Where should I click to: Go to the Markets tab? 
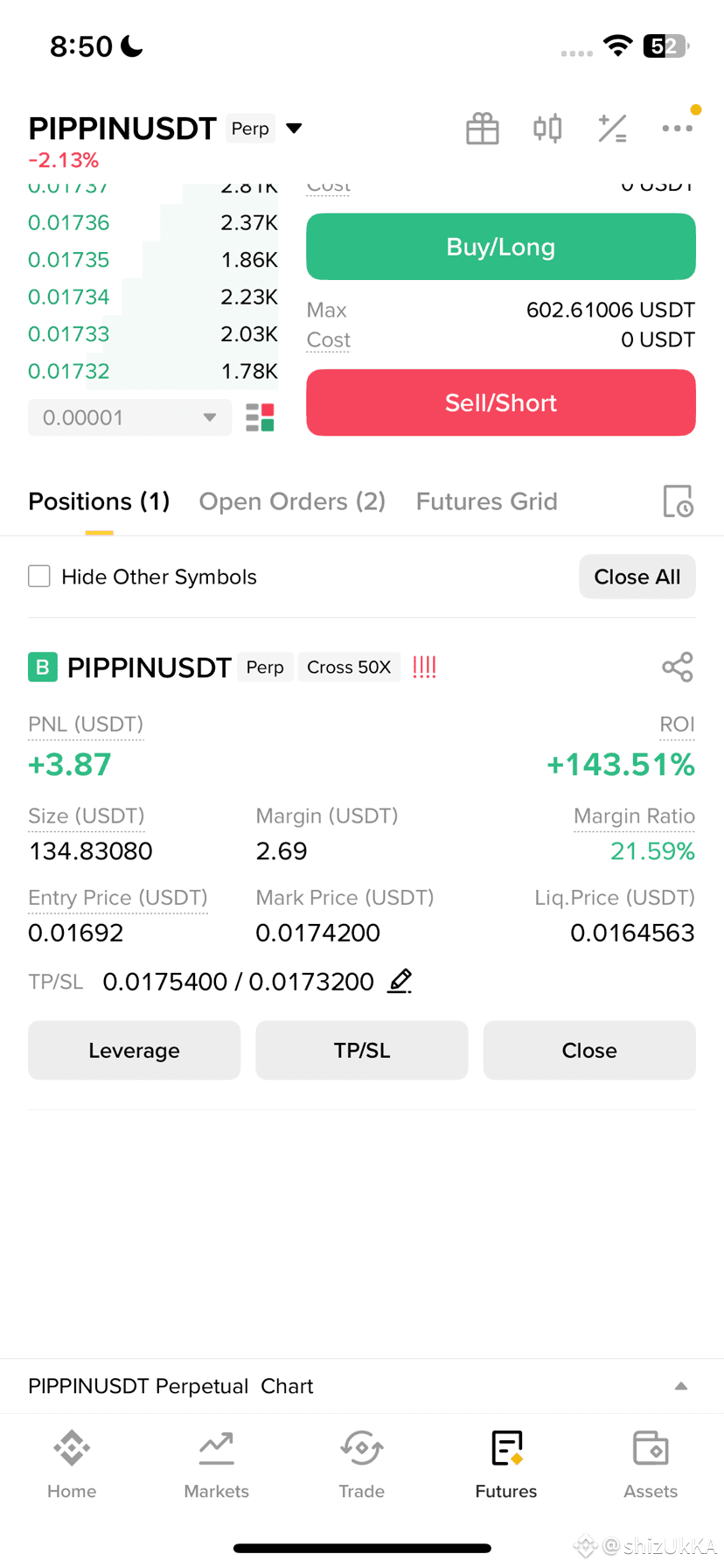pyautogui.click(x=217, y=1464)
